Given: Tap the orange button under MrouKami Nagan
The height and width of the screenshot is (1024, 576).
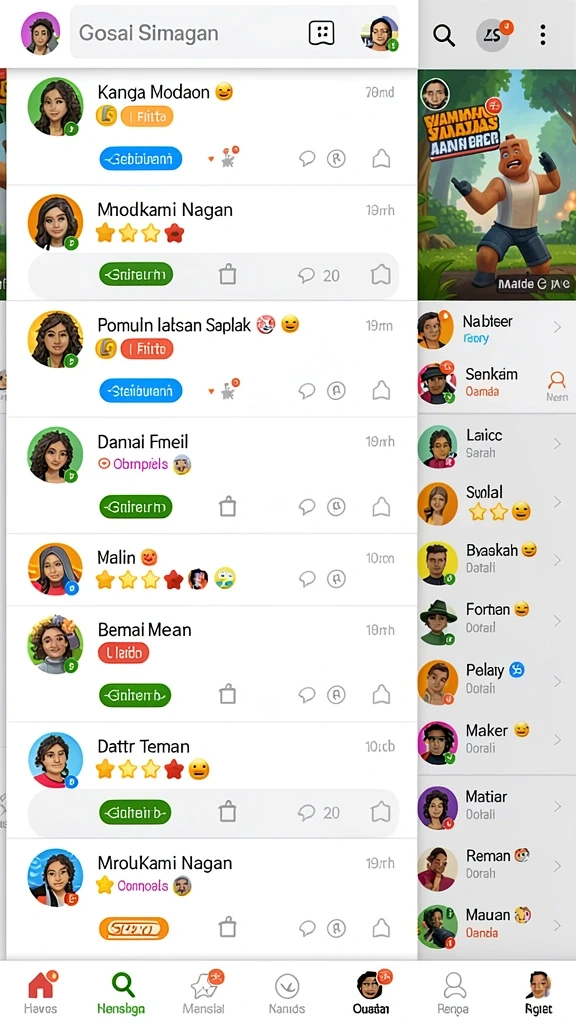Looking at the screenshot, I should point(134,928).
